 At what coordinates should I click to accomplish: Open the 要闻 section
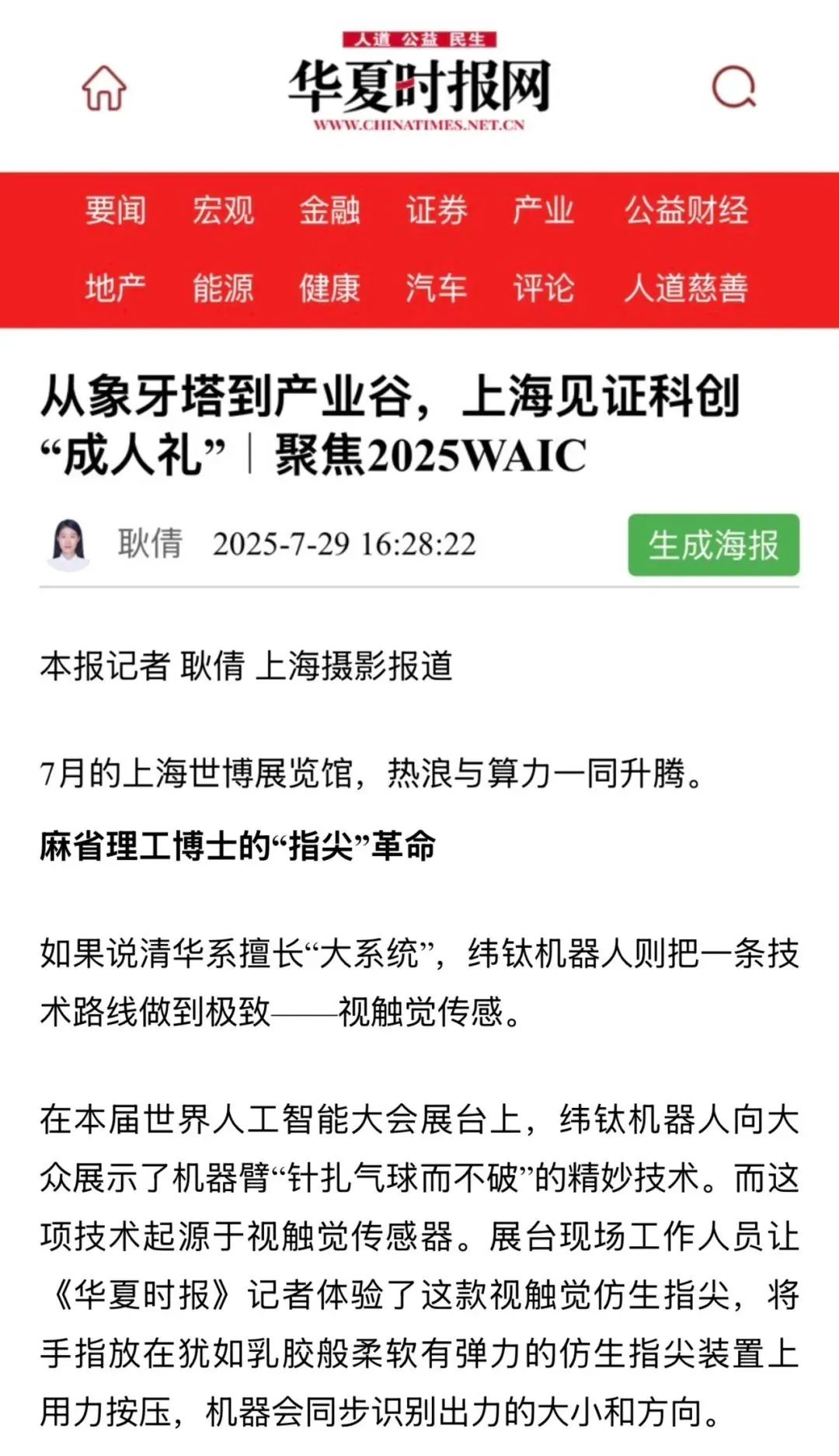[x=116, y=211]
